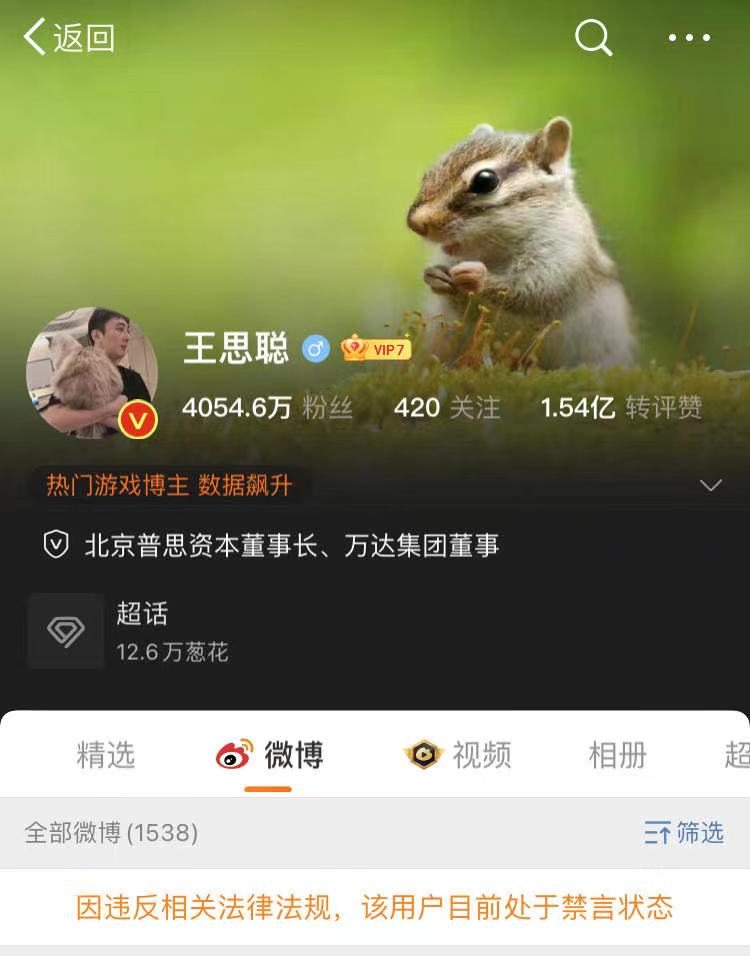
Task: Expand the 热门游戏博主 banner chevron
Action: 711,484
